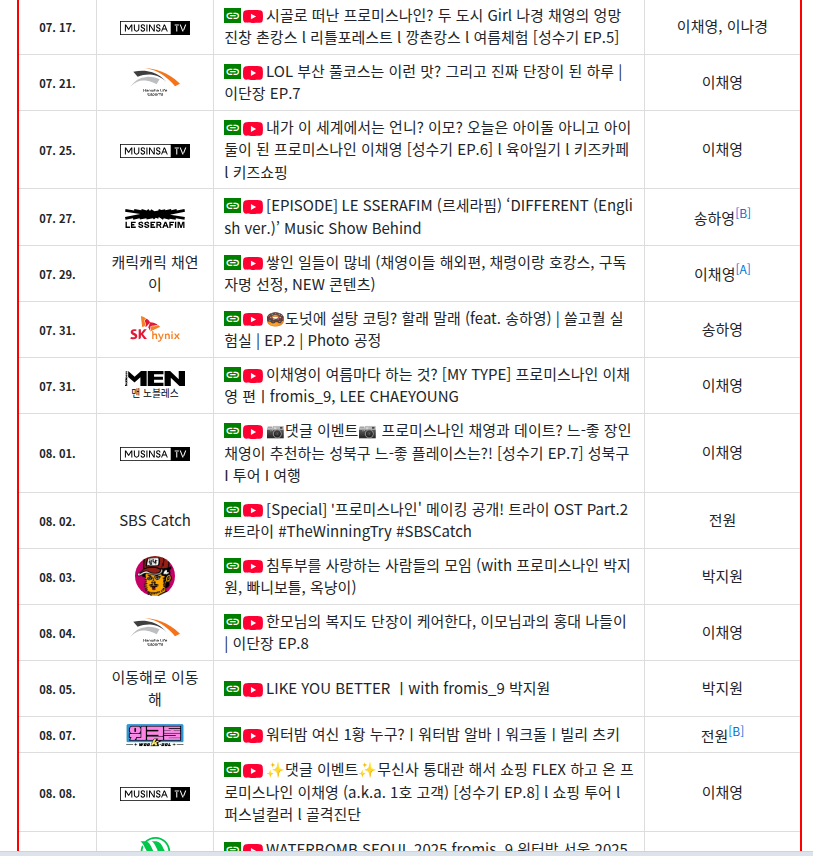Open the green link icon for 성수기 EP.7
The width and height of the screenshot is (813, 856).
click(x=233, y=431)
